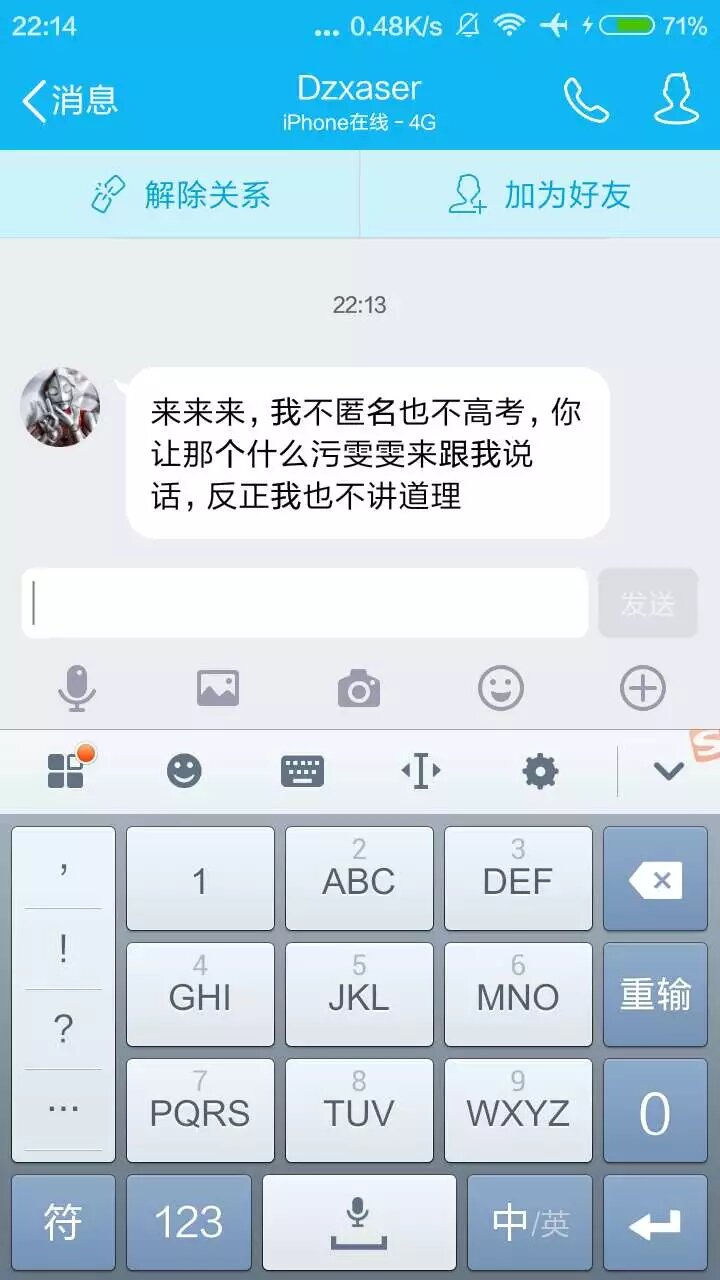Tap the 发送 send button
The image size is (720, 1280).
tap(648, 603)
